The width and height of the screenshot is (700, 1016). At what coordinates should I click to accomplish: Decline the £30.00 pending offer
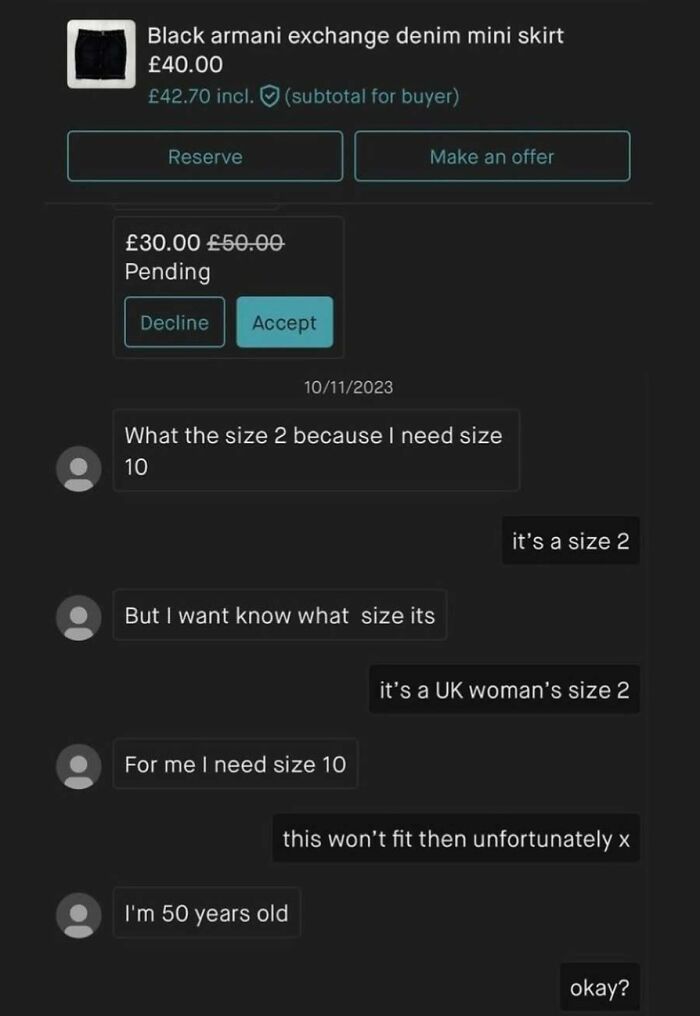pyautogui.click(x=174, y=323)
